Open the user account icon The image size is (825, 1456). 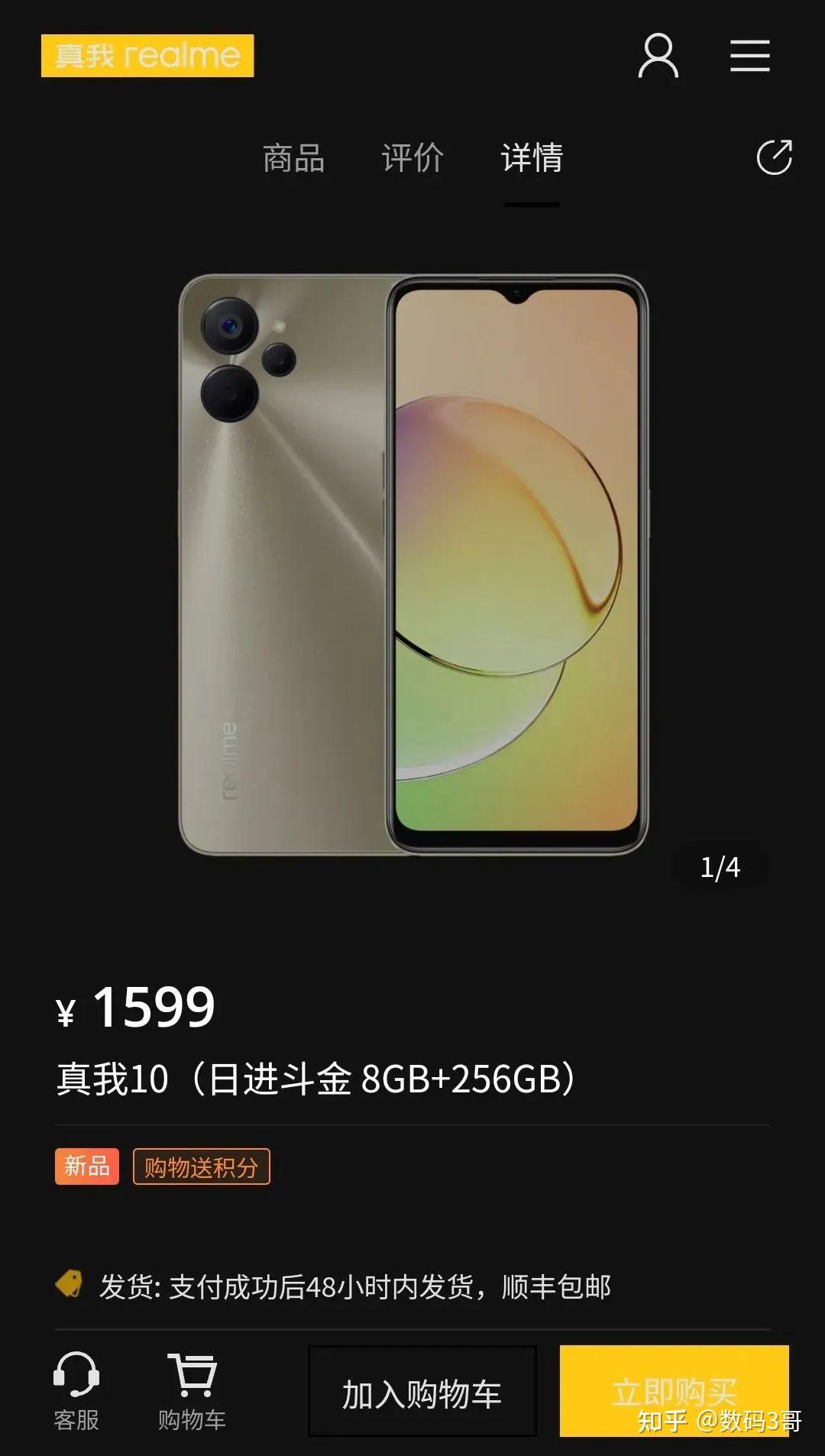658,56
